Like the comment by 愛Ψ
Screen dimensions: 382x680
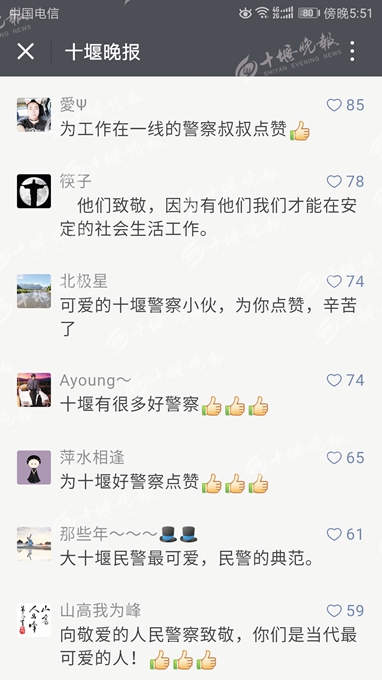334,105
